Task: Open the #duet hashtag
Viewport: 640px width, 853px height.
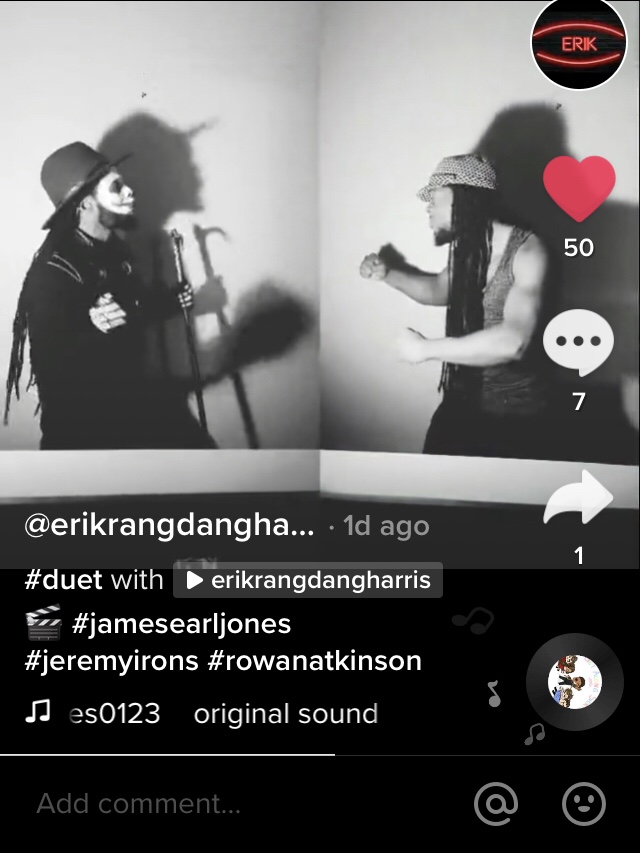Action: click(63, 580)
